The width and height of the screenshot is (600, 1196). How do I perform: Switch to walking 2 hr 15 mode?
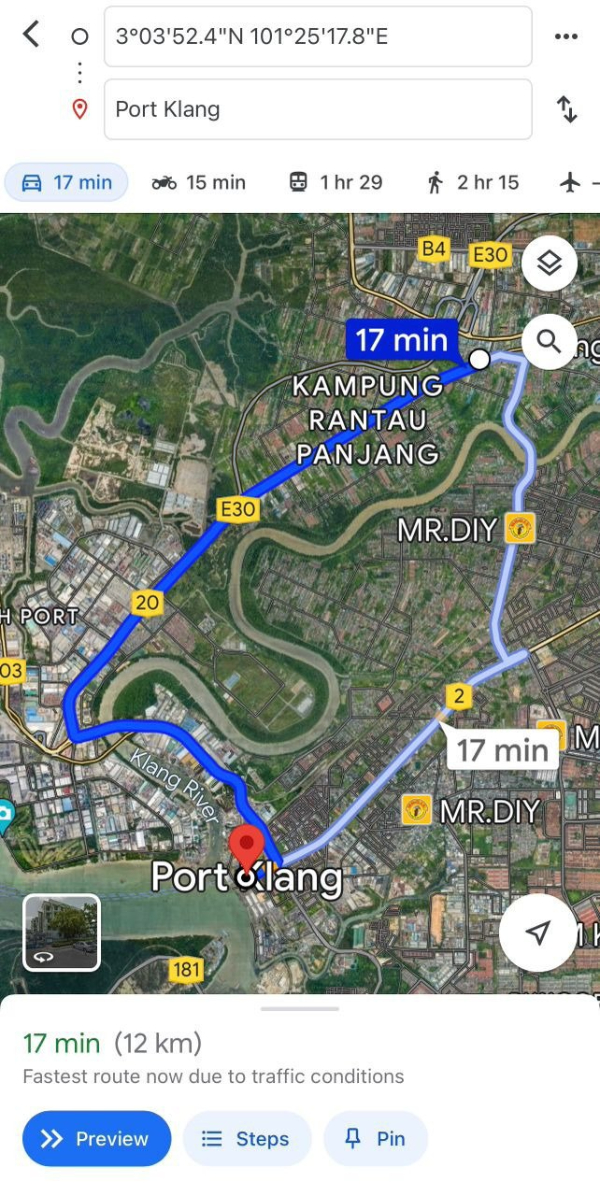point(473,182)
